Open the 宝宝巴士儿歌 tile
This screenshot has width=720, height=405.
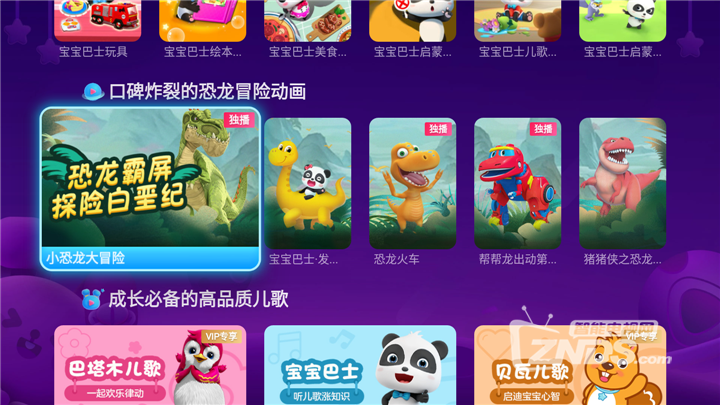coord(517,30)
